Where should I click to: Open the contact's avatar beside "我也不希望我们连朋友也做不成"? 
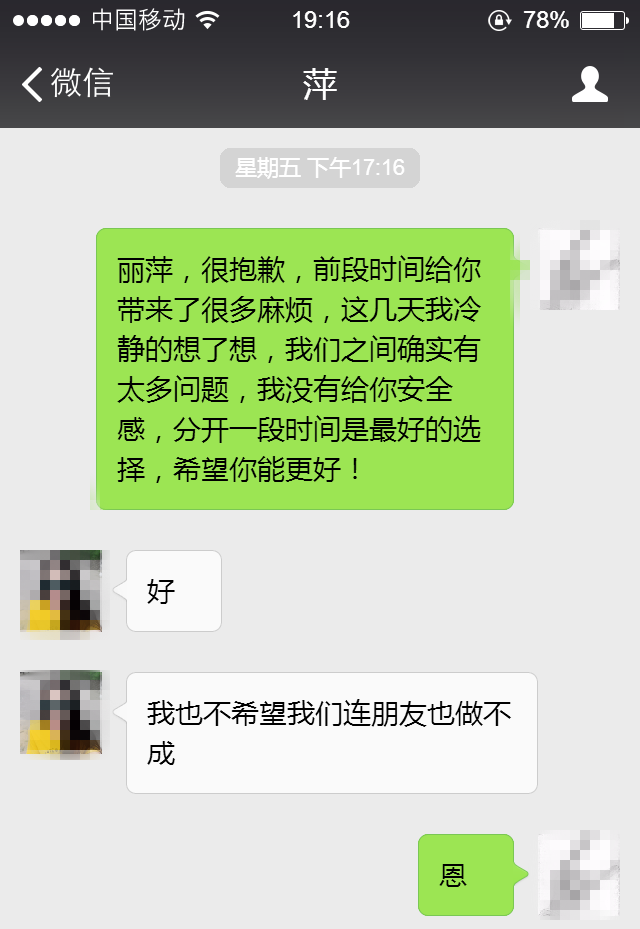(61, 713)
